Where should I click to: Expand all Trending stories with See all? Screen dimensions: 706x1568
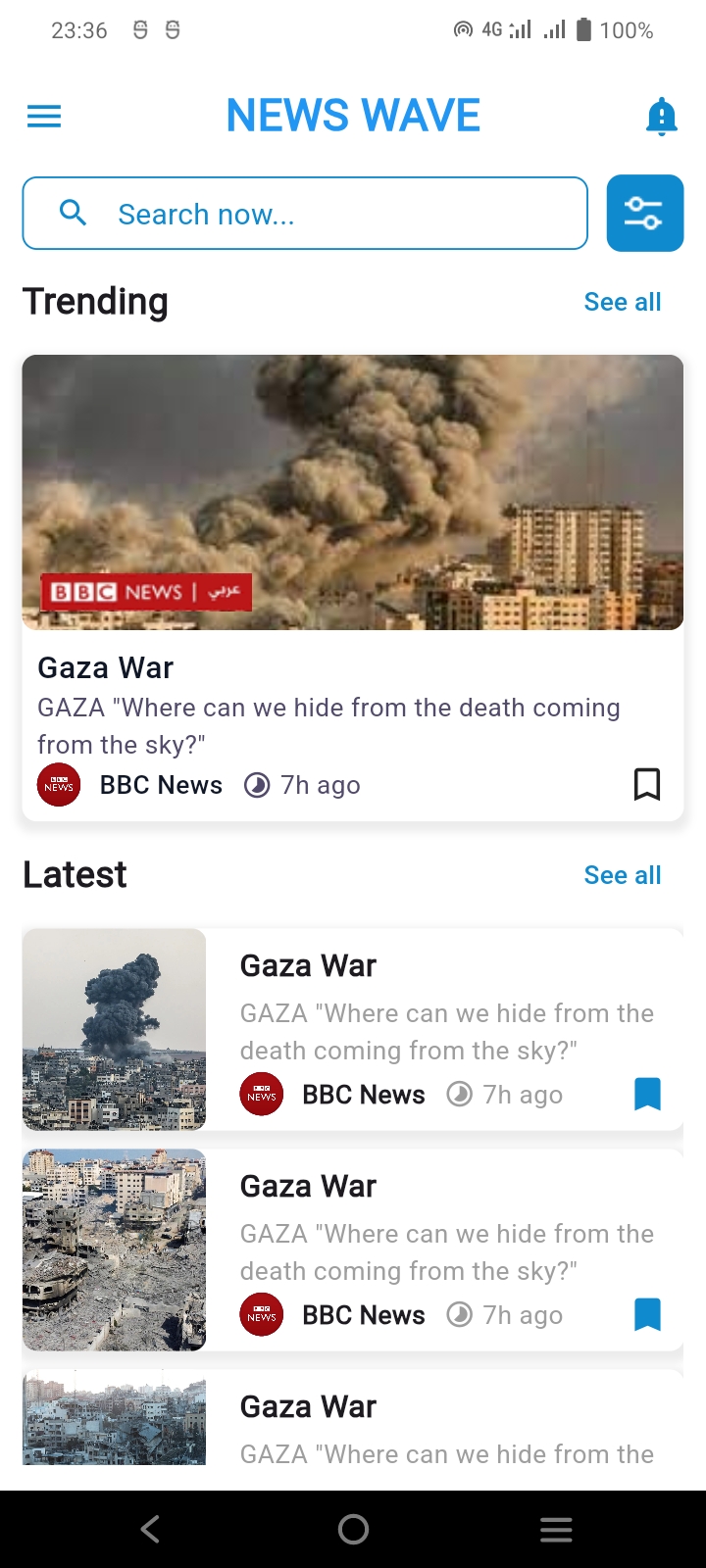point(623,301)
